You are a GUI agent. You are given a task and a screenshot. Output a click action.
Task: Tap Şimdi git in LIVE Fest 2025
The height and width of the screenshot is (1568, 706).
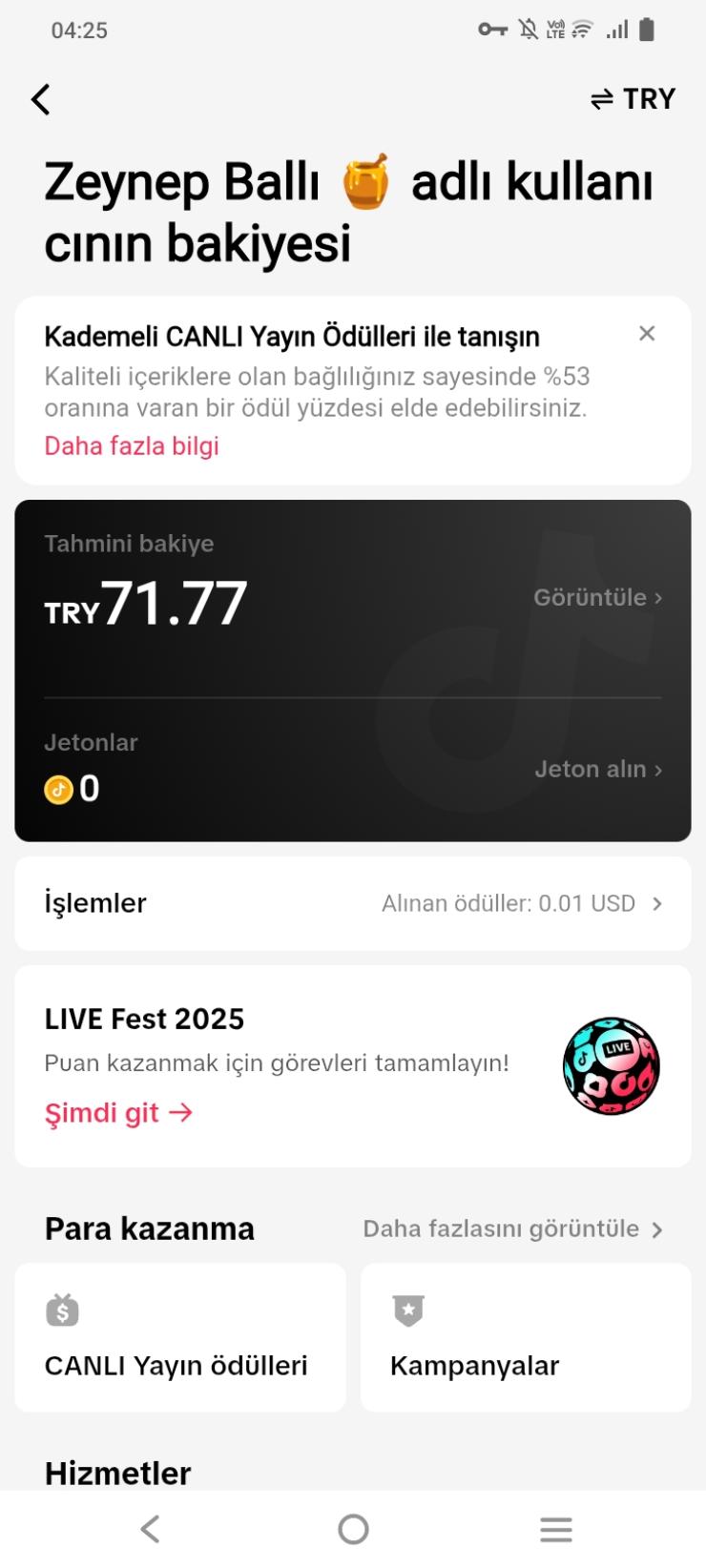coord(117,1112)
